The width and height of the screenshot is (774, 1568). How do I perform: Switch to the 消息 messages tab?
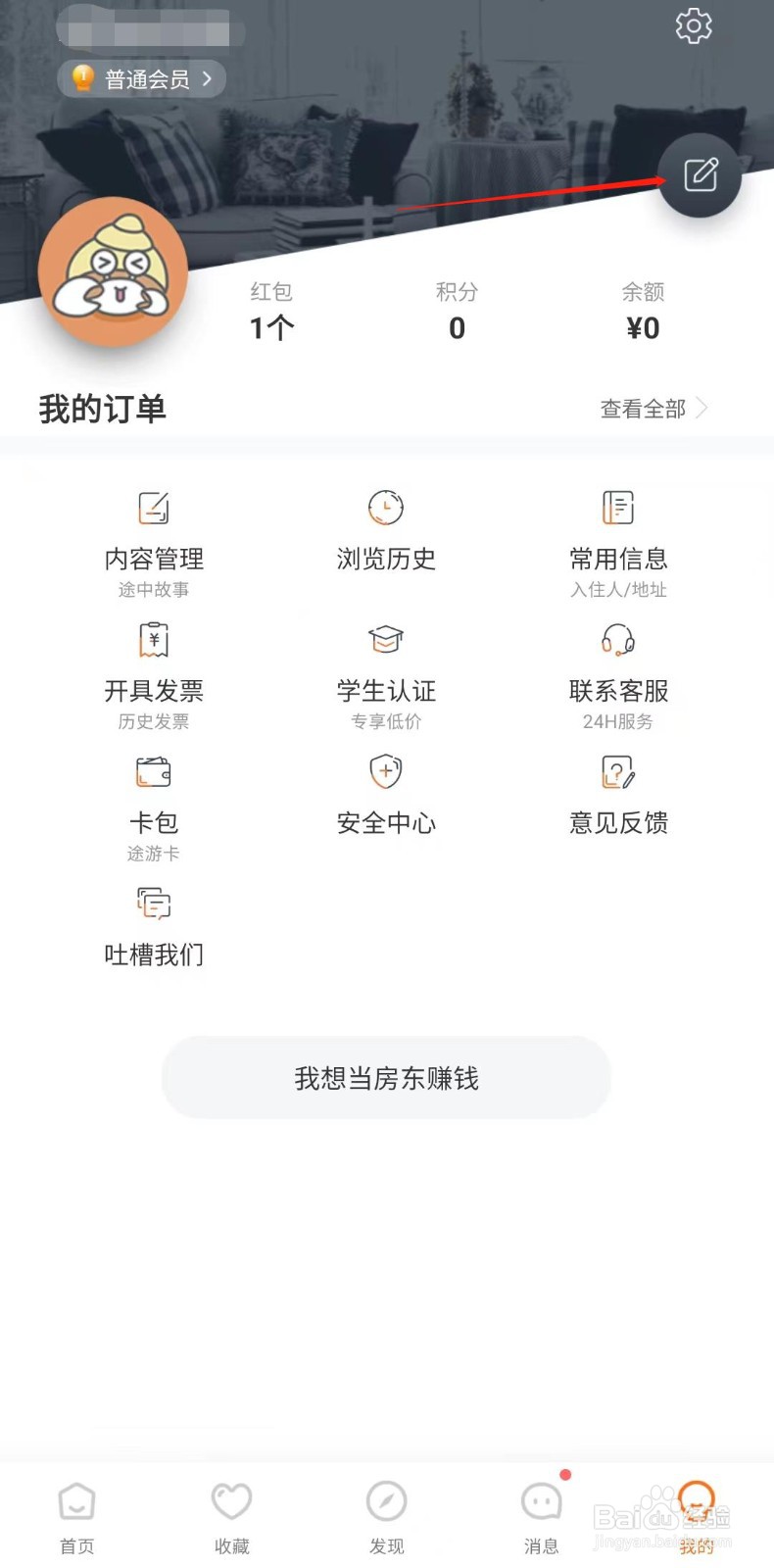pyautogui.click(x=541, y=1517)
